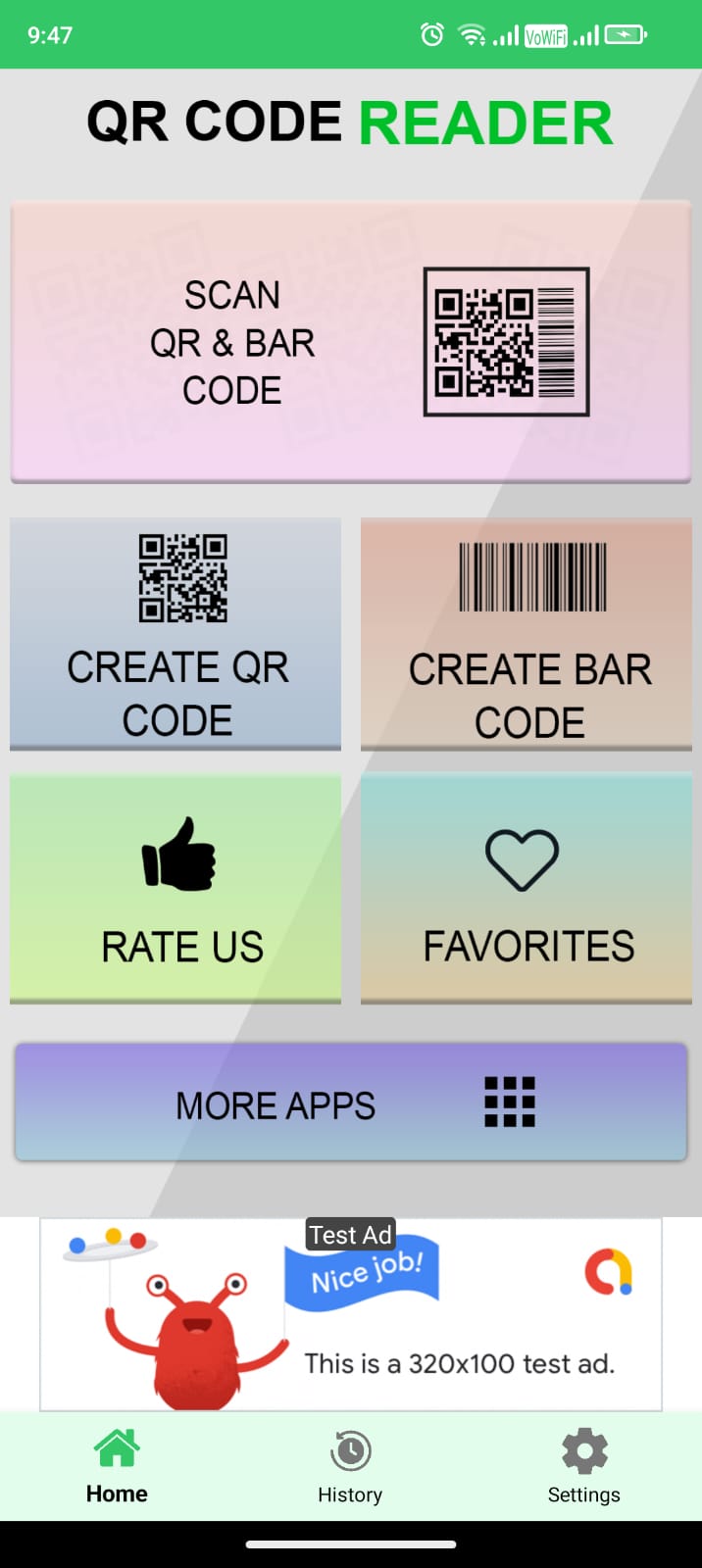Open the 320x100 test ad banner
702x1568 pixels.
(350, 1314)
